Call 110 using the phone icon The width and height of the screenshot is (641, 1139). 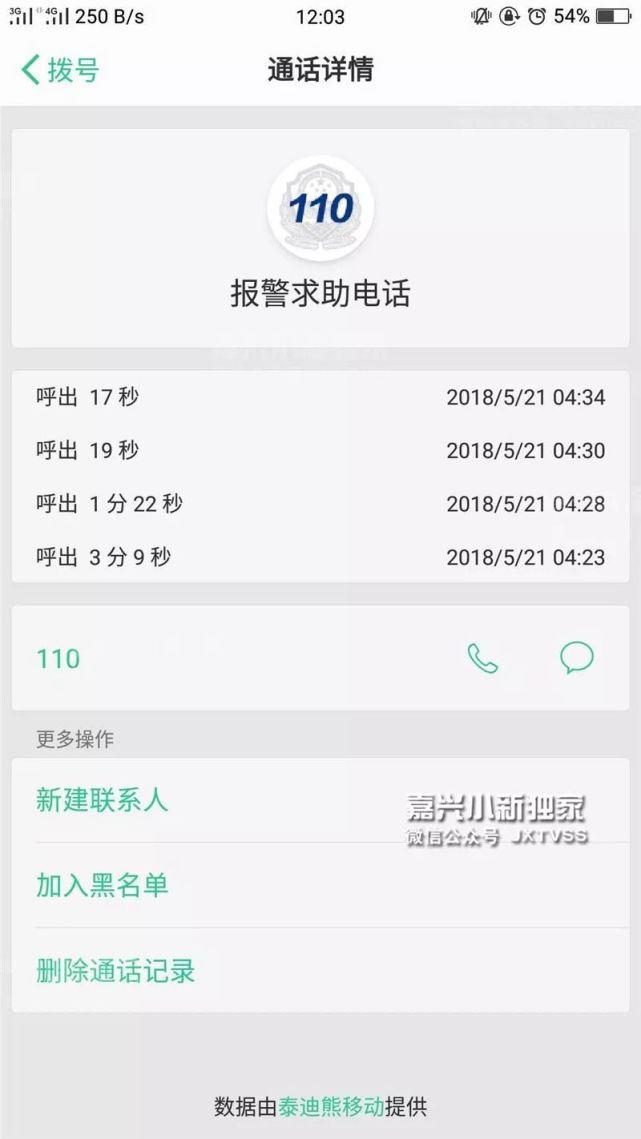(483, 658)
